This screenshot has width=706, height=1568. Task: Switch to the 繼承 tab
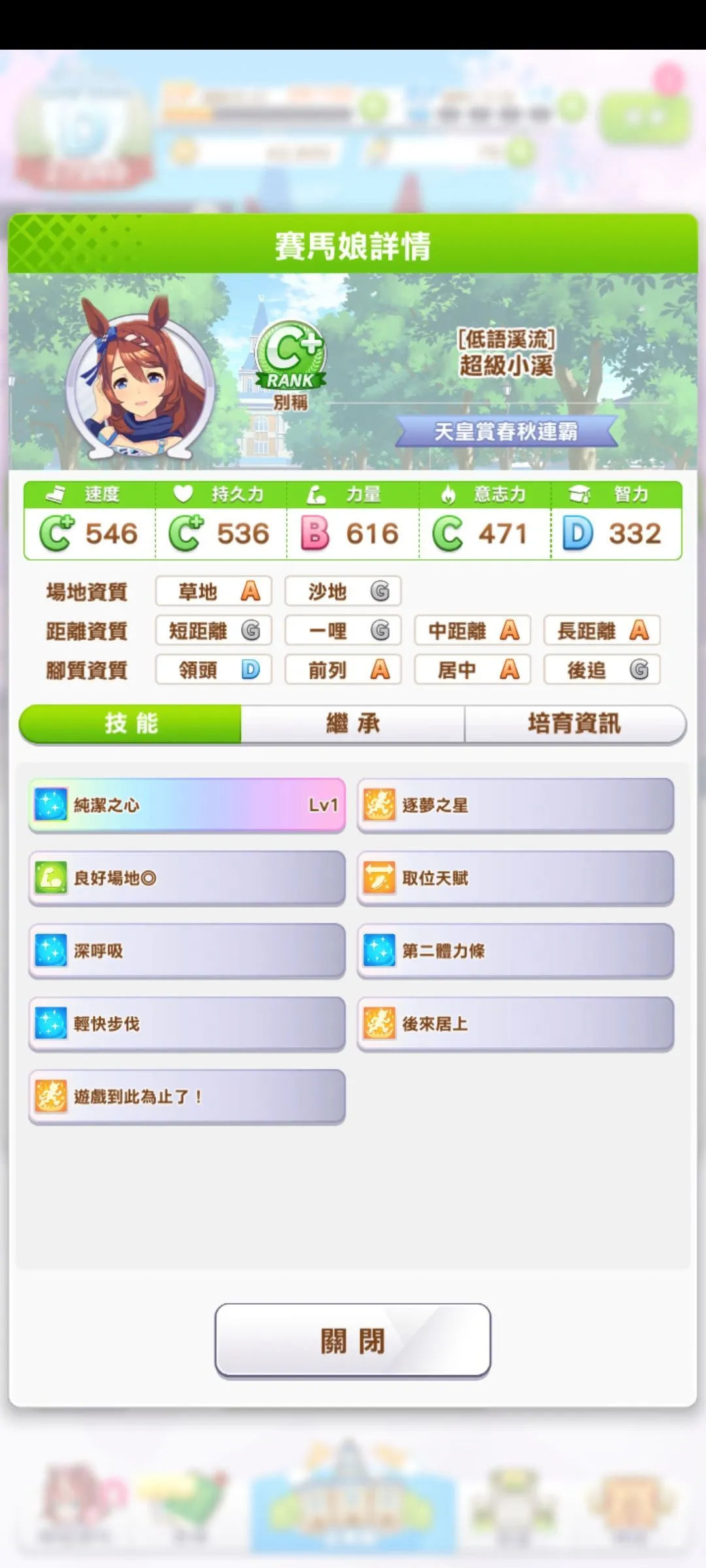point(353,723)
